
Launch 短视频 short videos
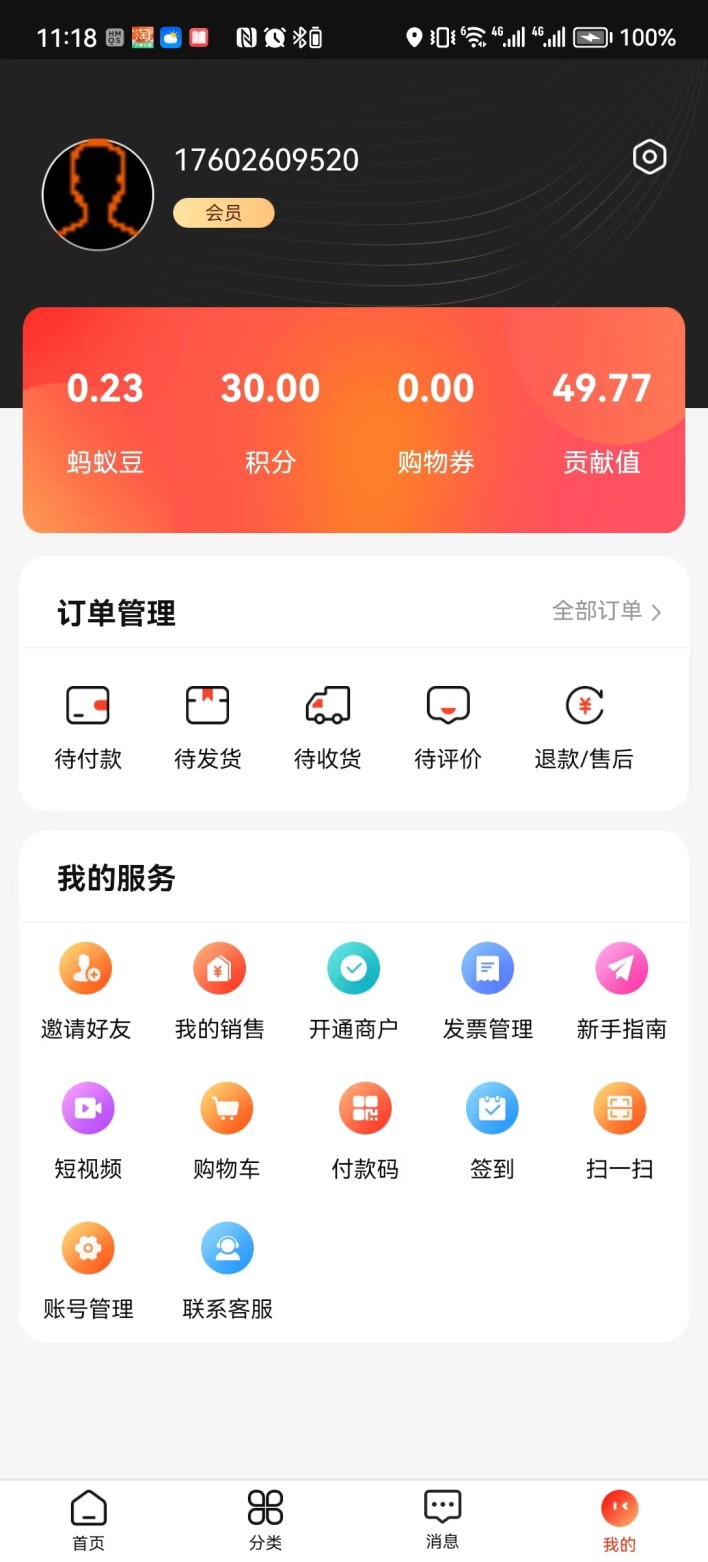(x=88, y=1128)
